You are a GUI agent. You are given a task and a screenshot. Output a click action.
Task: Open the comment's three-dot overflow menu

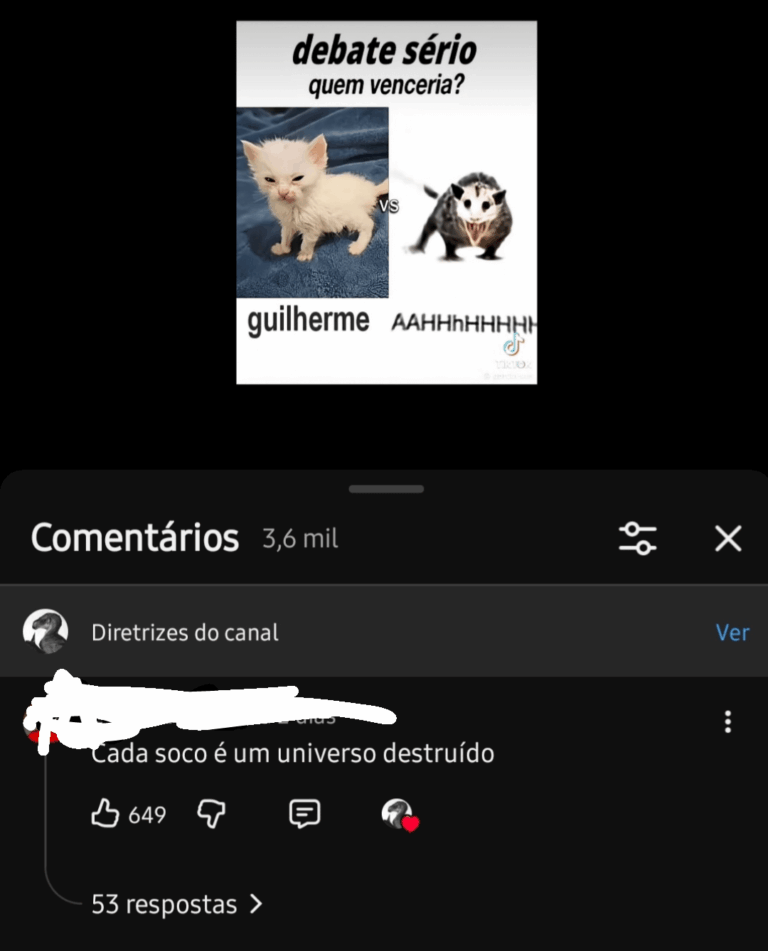tap(728, 721)
